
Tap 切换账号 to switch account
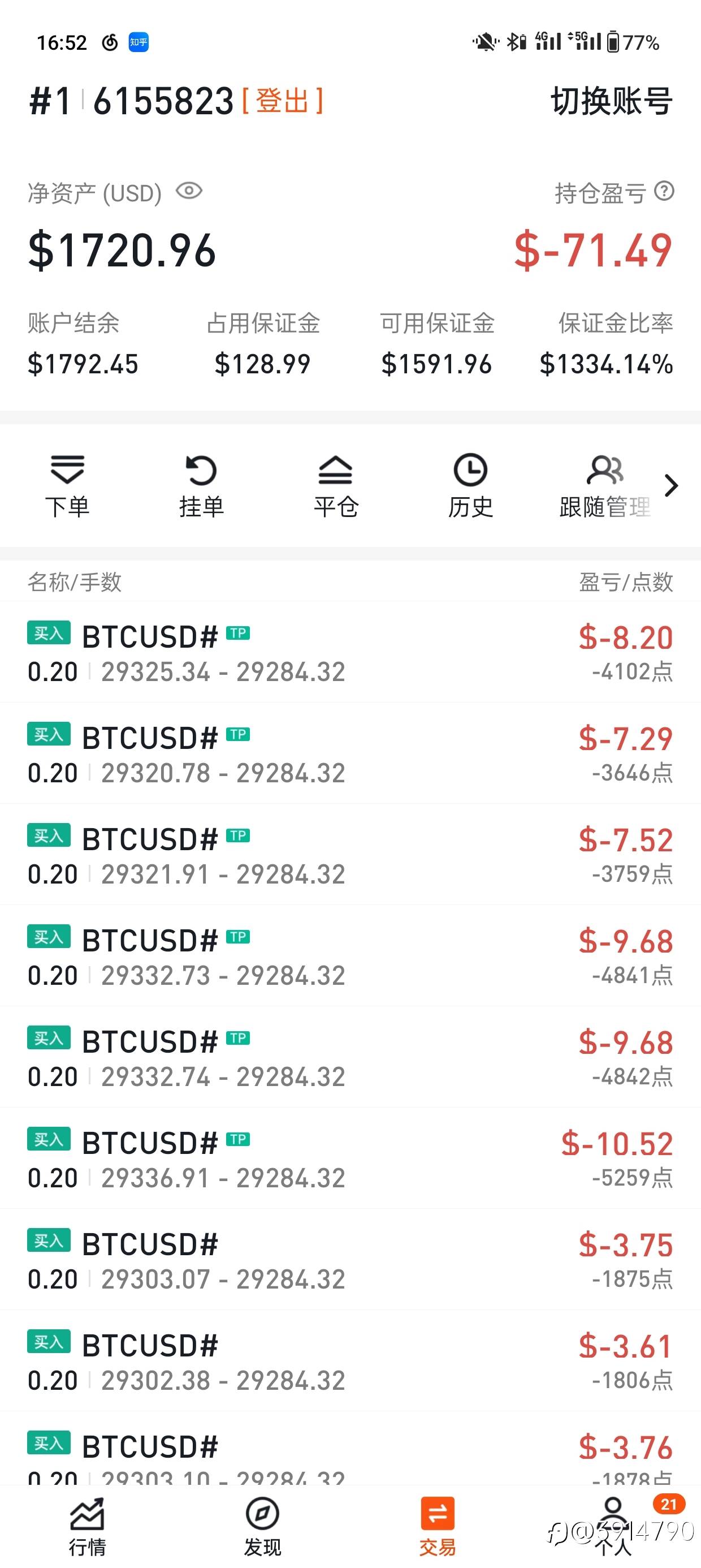[611, 101]
